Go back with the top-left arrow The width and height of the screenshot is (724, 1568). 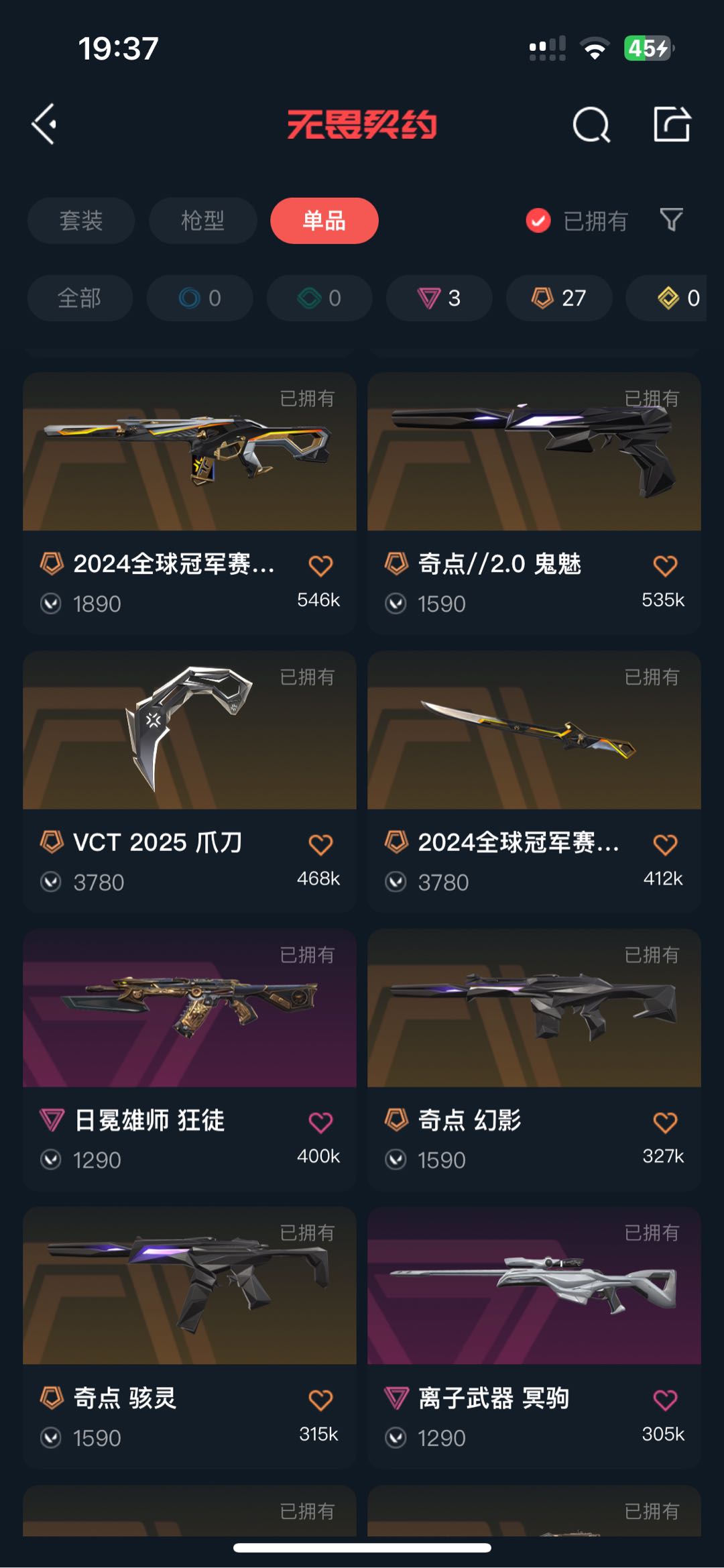[44, 124]
